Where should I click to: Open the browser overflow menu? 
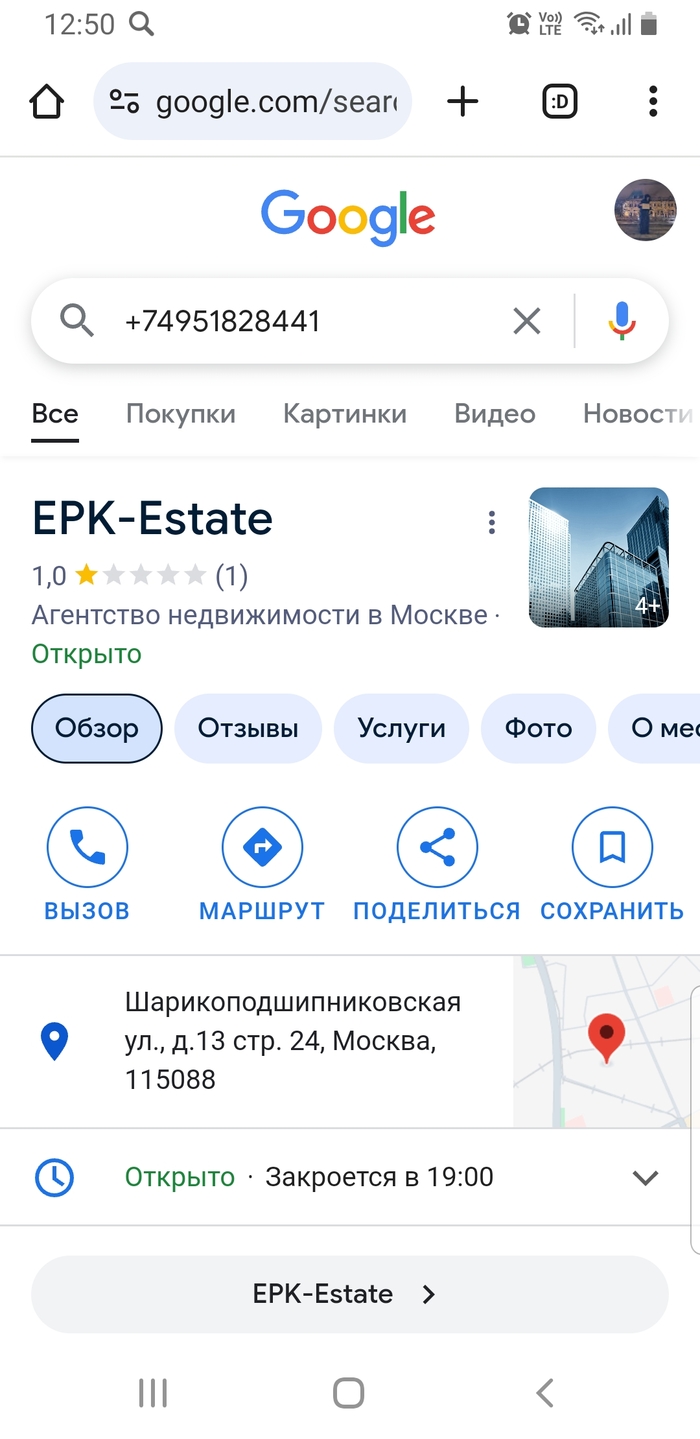[653, 101]
